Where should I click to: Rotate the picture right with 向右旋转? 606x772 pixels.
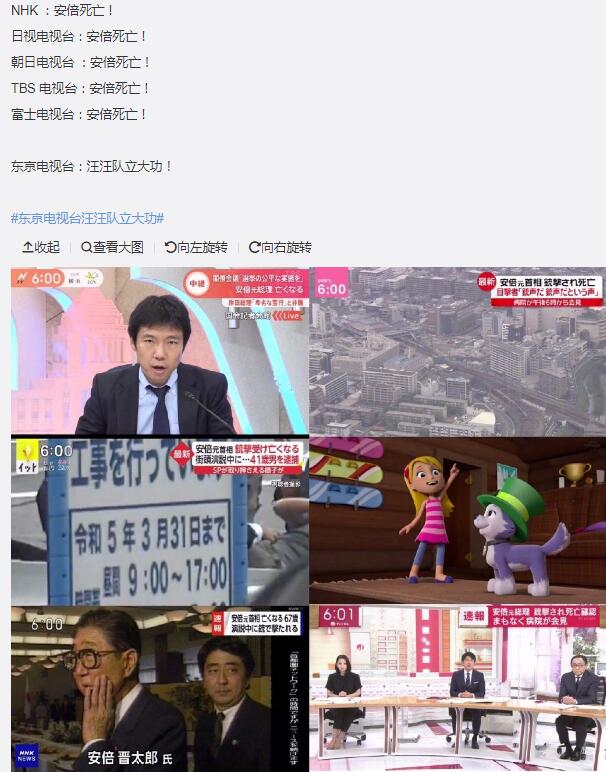point(280,247)
